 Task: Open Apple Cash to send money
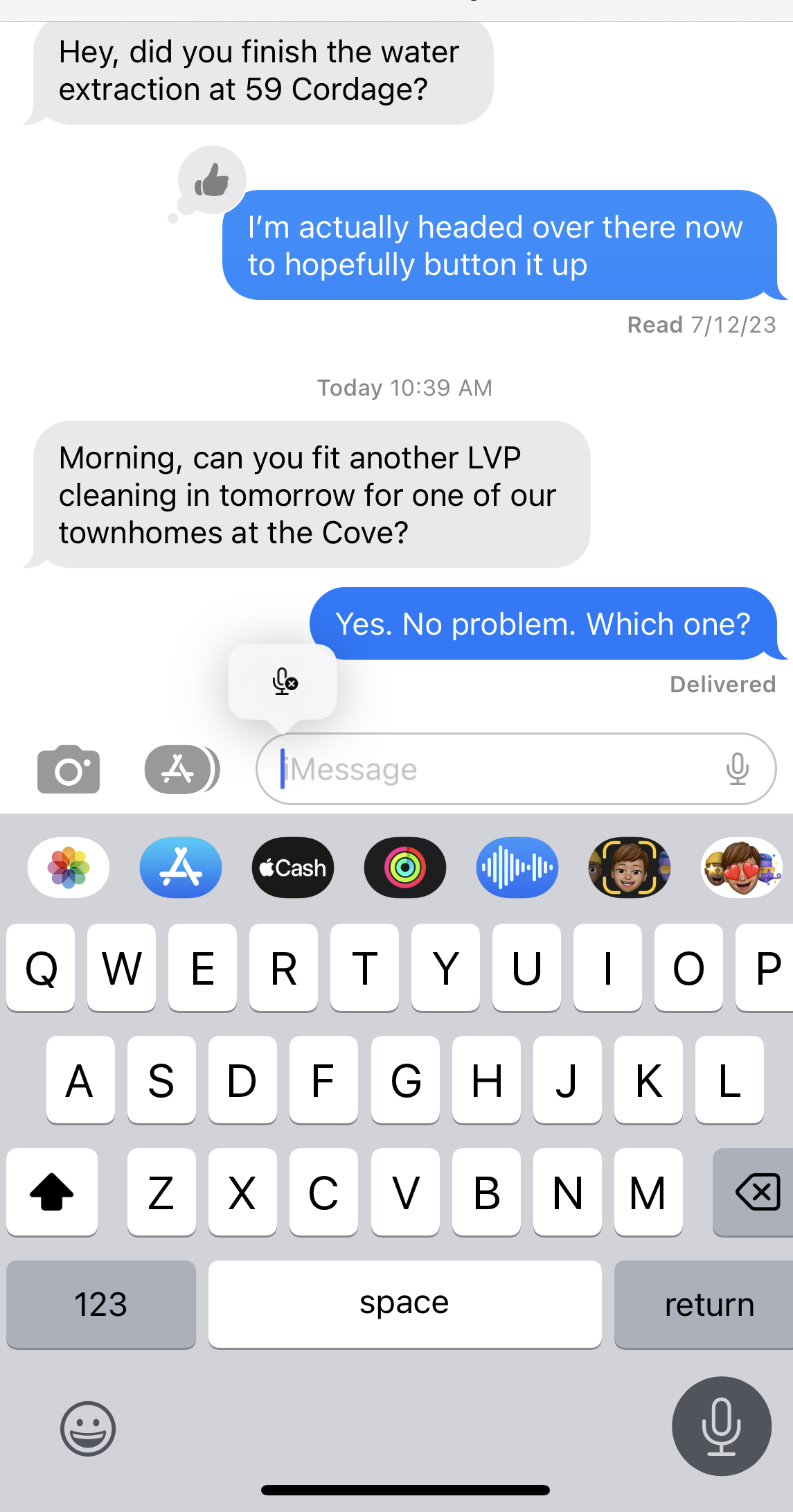pos(293,868)
